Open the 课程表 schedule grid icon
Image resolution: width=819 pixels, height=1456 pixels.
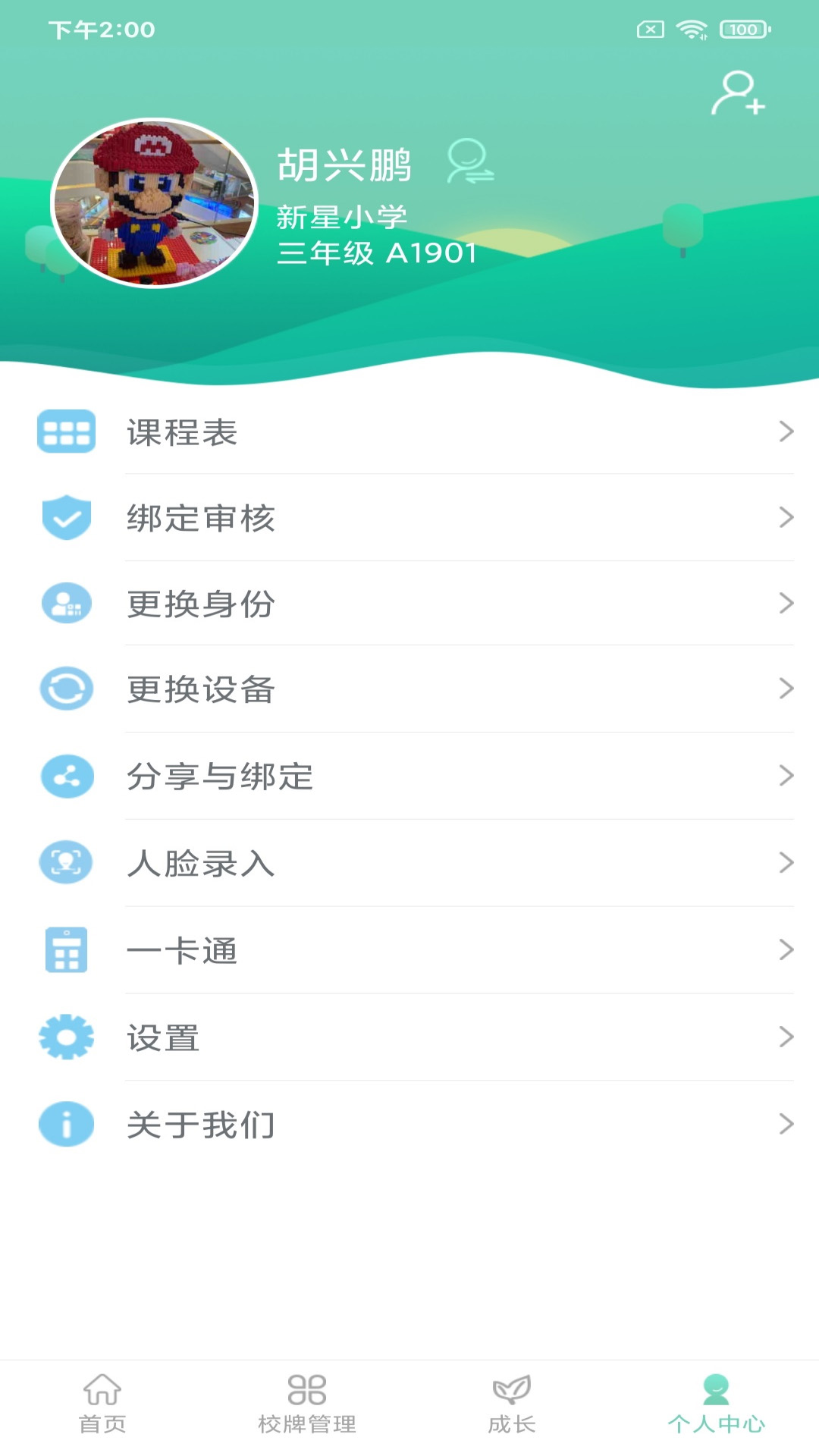tap(67, 432)
